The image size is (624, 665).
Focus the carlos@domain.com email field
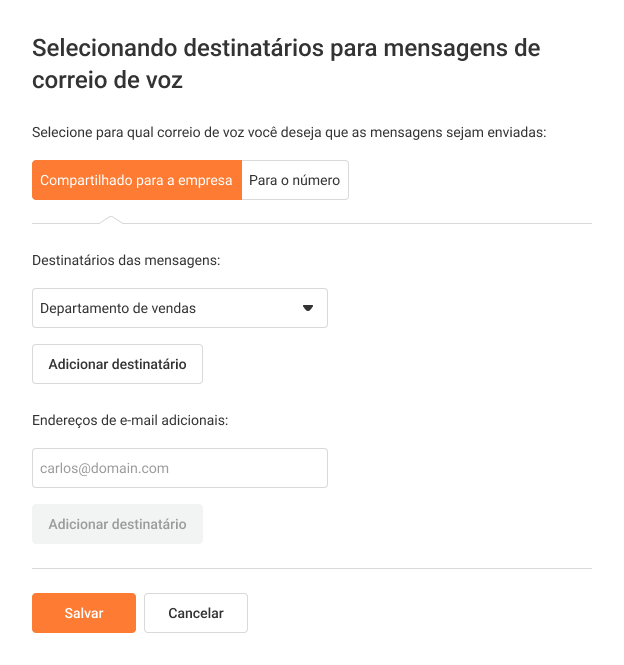click(x=180, y=468)
